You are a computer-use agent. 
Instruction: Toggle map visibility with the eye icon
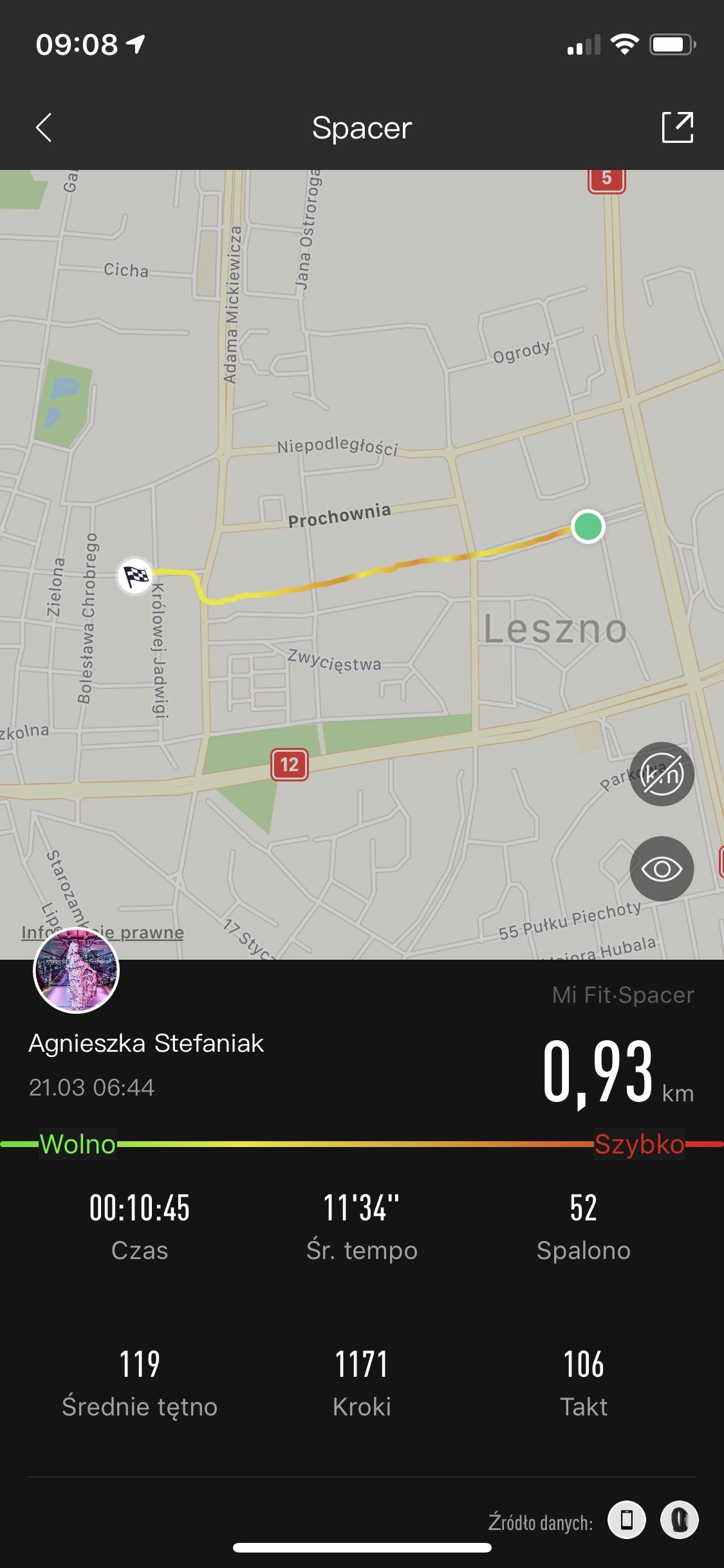pyautogui.click(x=662, y=869)
